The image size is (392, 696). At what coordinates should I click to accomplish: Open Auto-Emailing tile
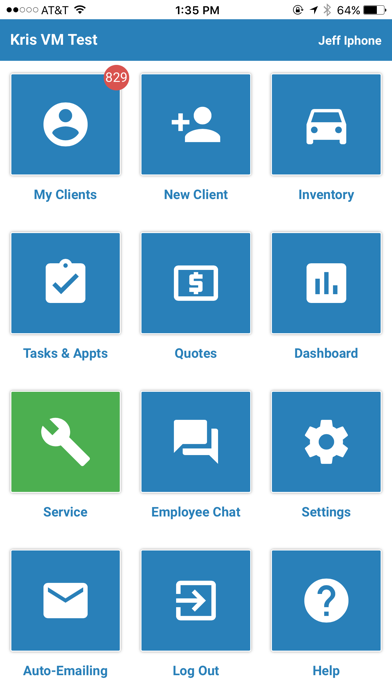(65, 601)
